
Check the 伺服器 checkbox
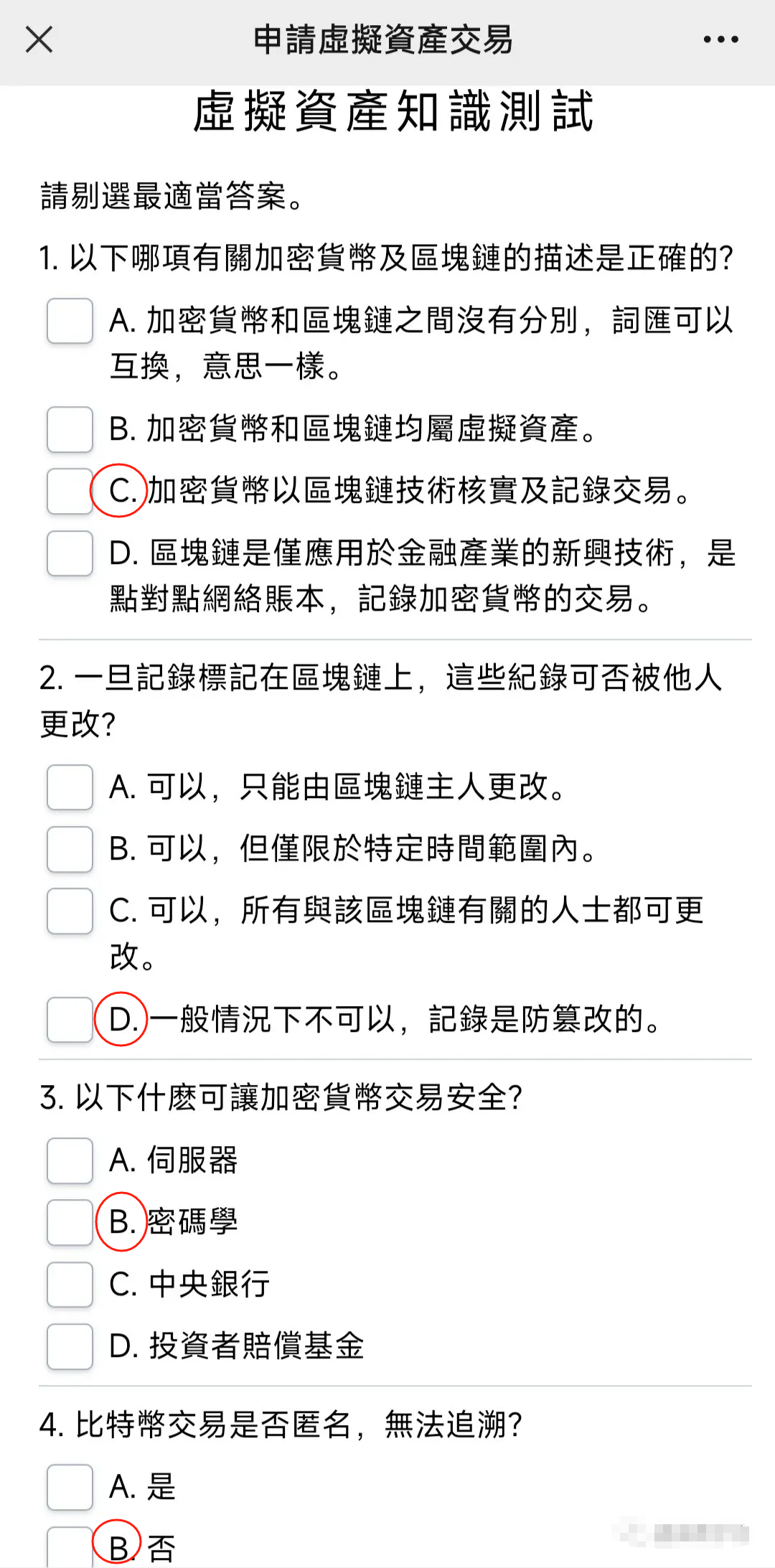coord(70,1160)
